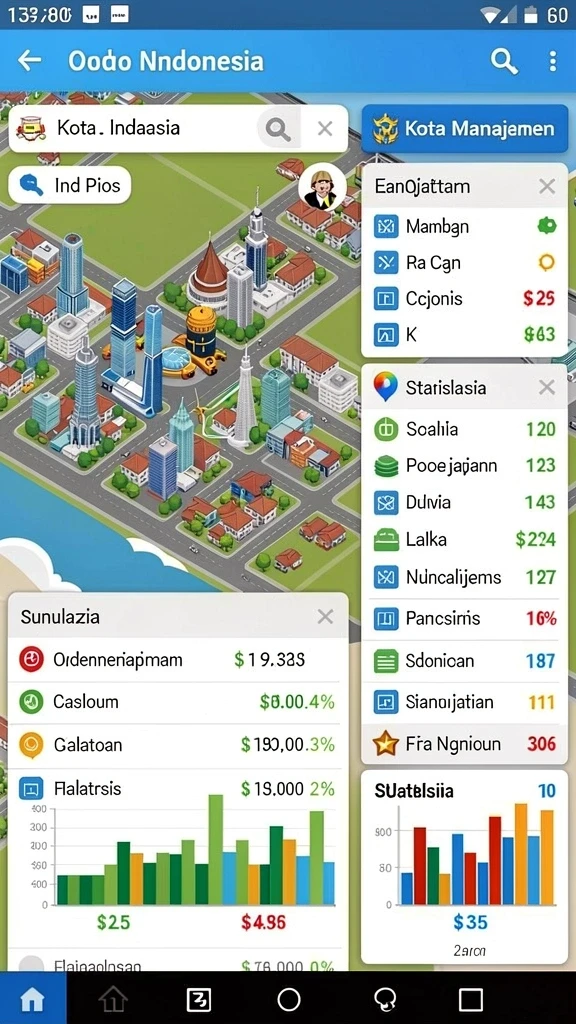Tap the system home circle button
The width and height of the screenshot is (576, 1024).
point(289,999)
